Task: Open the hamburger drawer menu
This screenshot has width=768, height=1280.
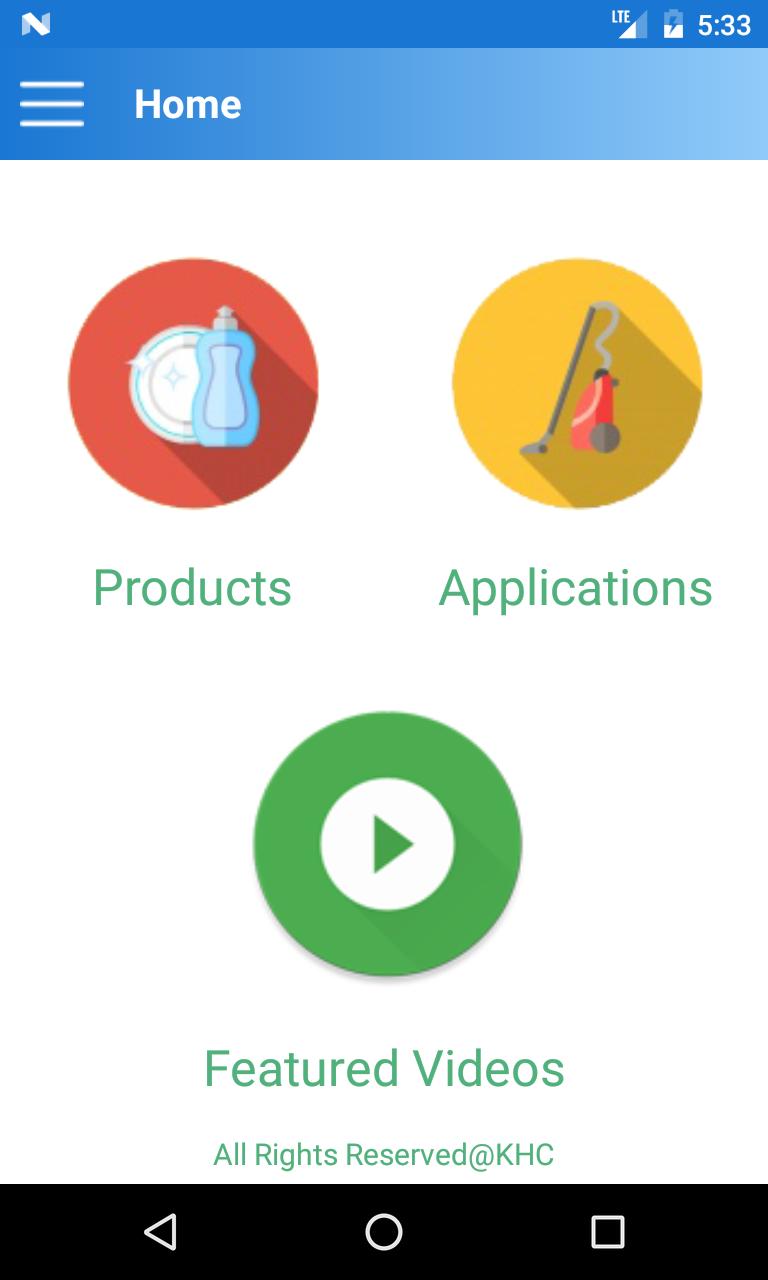Action: [x=52, y=104]
